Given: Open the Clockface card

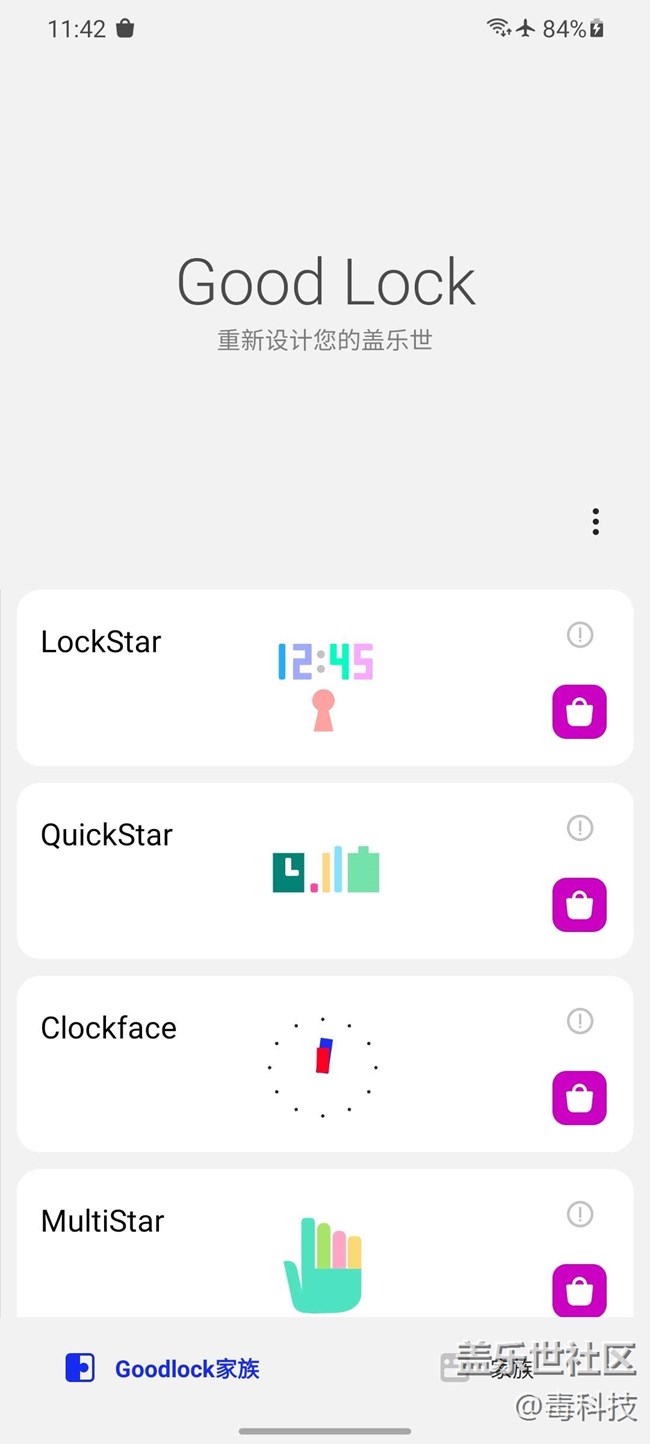Looking at the screenshot, I should click(x=325, y=1064).
